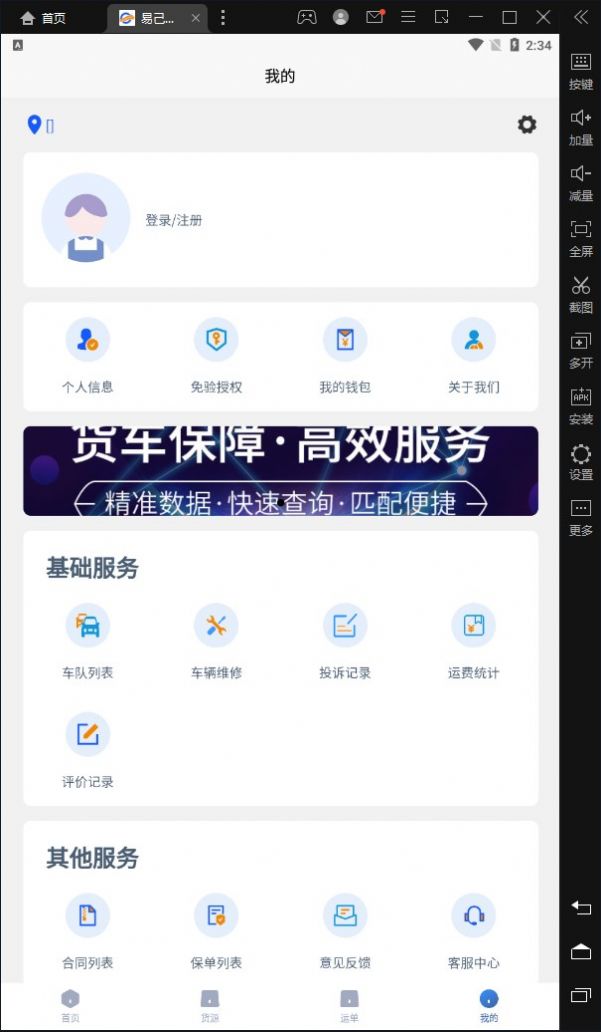Screen dimensions: 601x1032
Task: Open 免验授权
Action: 216,352
